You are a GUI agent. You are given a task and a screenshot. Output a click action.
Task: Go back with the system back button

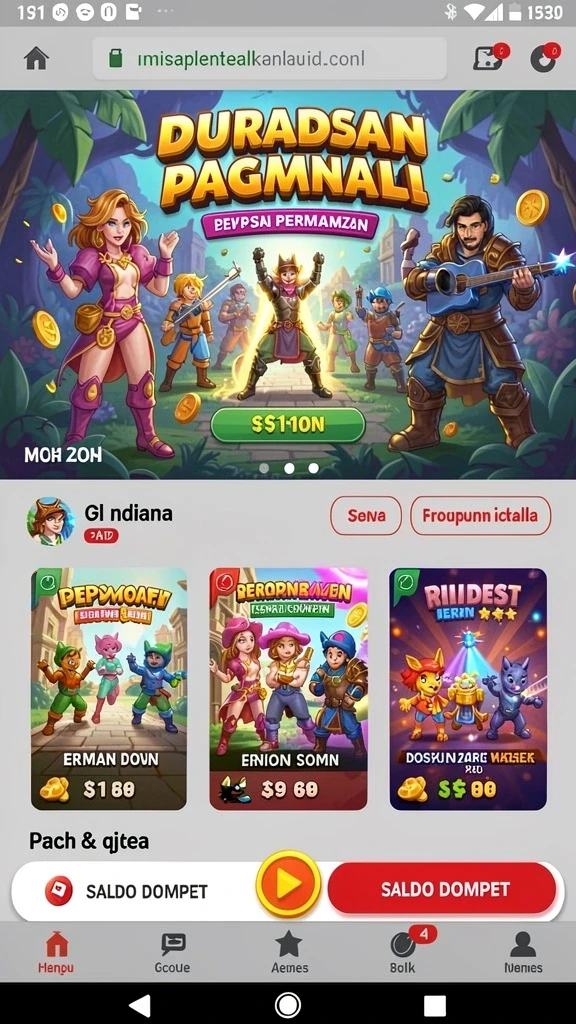point(140,1005)
